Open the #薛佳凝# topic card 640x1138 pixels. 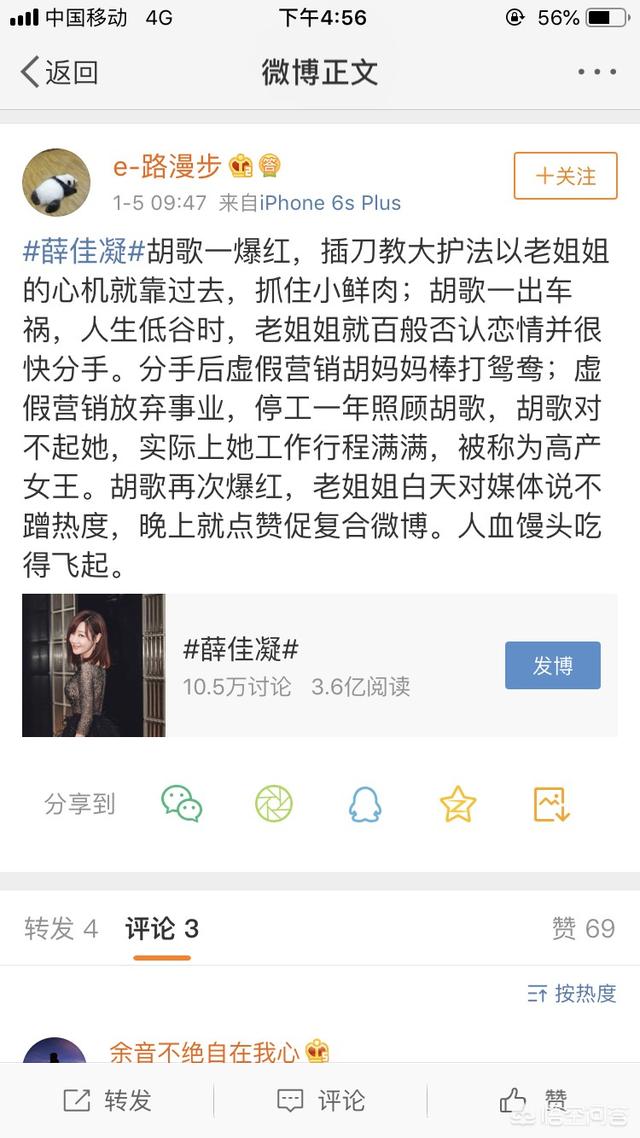pos(319,666)
